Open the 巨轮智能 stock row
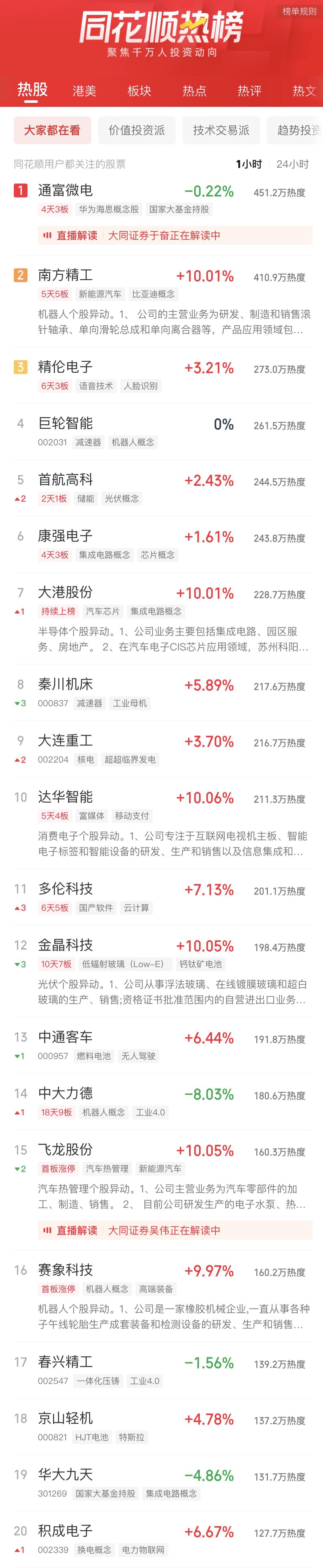Screen dimensions: 323x1568 click(x=66, y=424)
